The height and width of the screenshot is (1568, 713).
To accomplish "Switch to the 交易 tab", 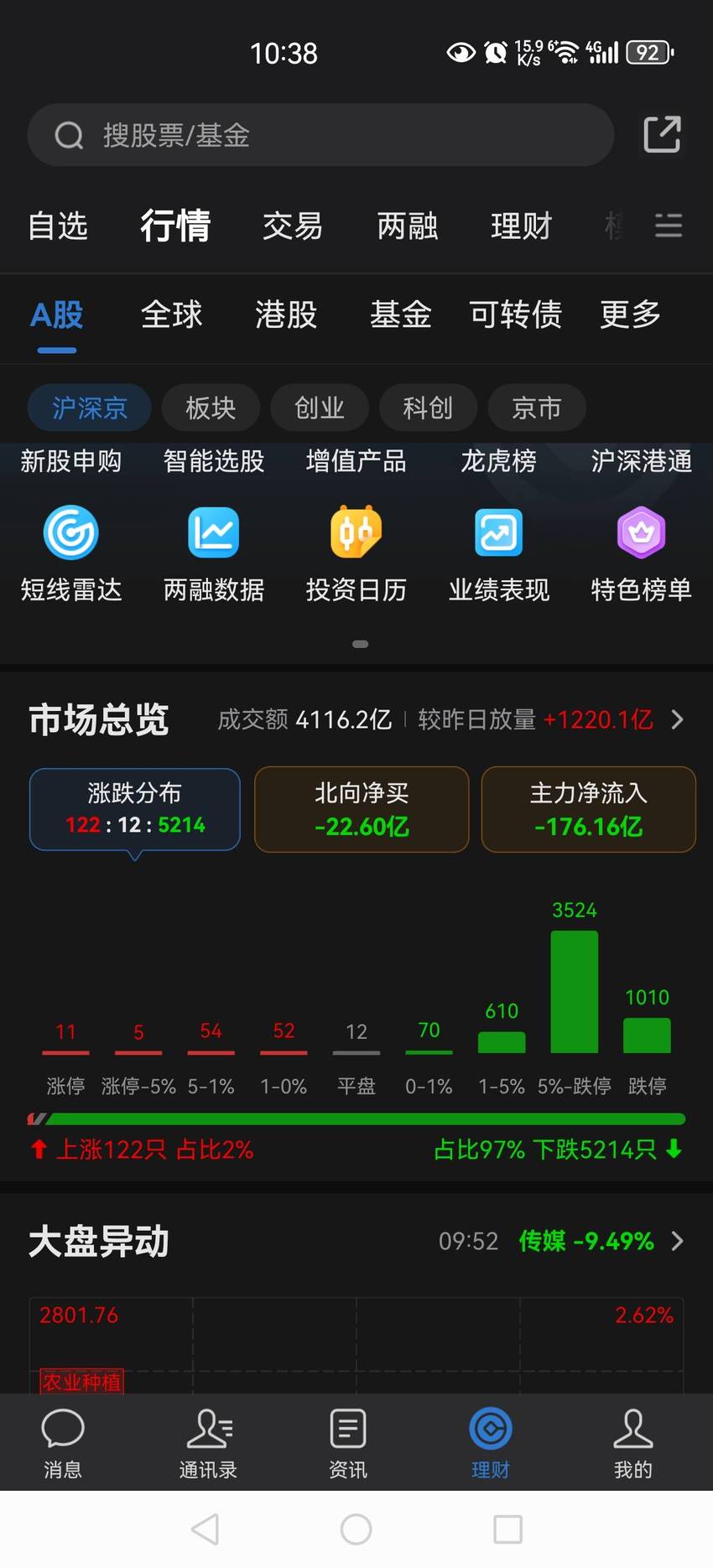I will pos(292,226).
